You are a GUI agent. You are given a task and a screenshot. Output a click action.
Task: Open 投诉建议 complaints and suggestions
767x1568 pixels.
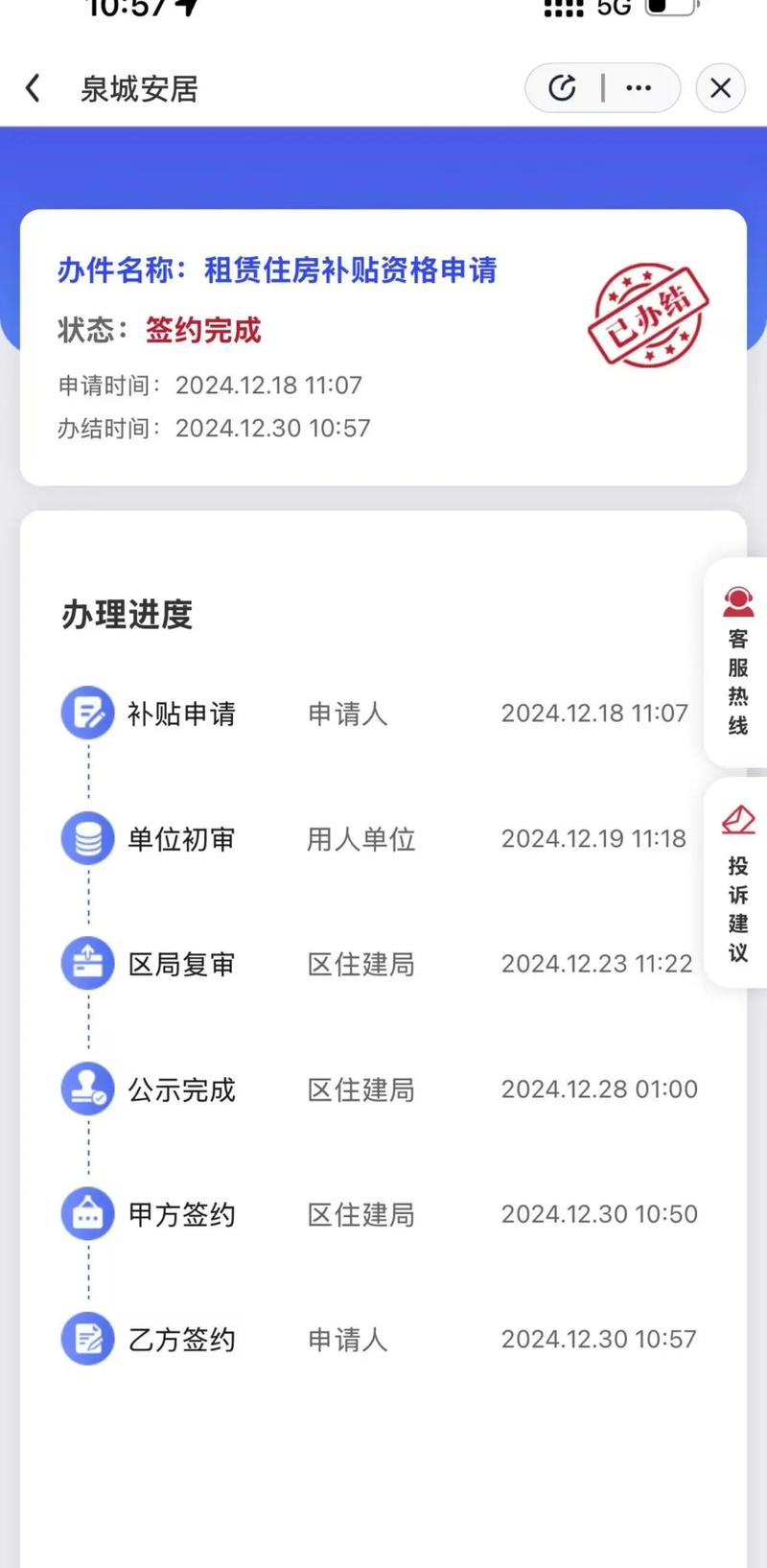tap(737, 883)
